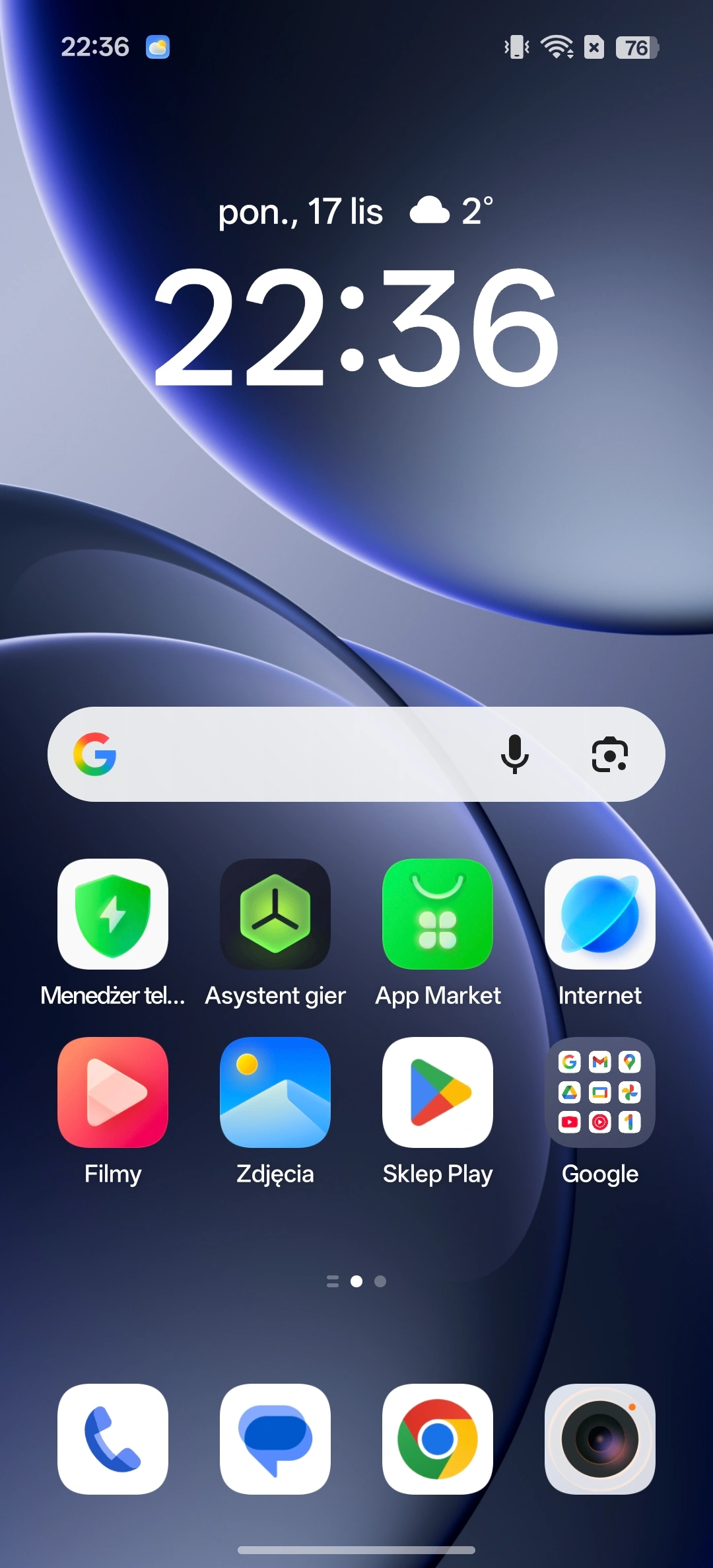Open the Phone dialer from dock
The width and height of the screenshot is (713, 1568).
click(x=113, y=1439)
